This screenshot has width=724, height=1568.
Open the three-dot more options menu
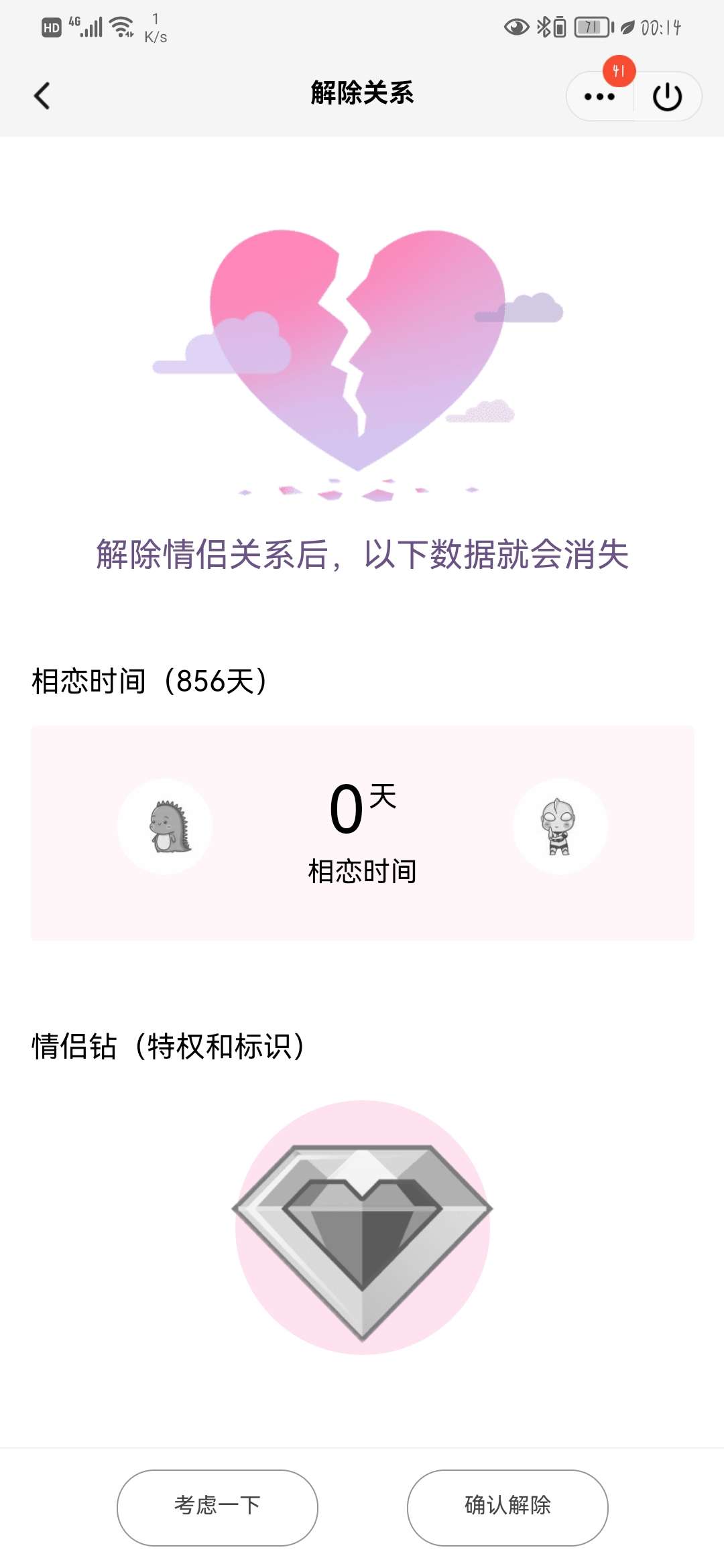point(599,96)
